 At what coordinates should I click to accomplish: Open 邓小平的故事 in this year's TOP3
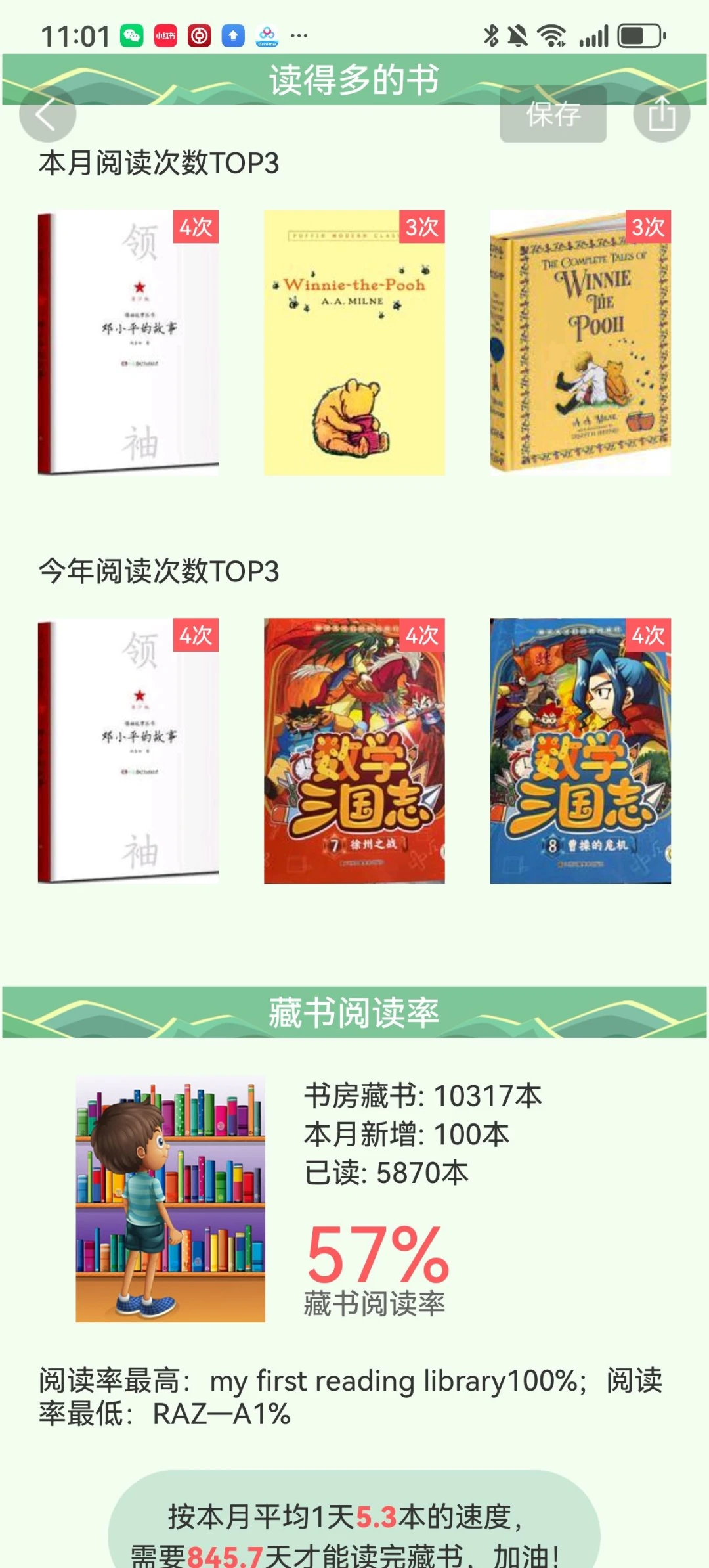coord(128,751)
